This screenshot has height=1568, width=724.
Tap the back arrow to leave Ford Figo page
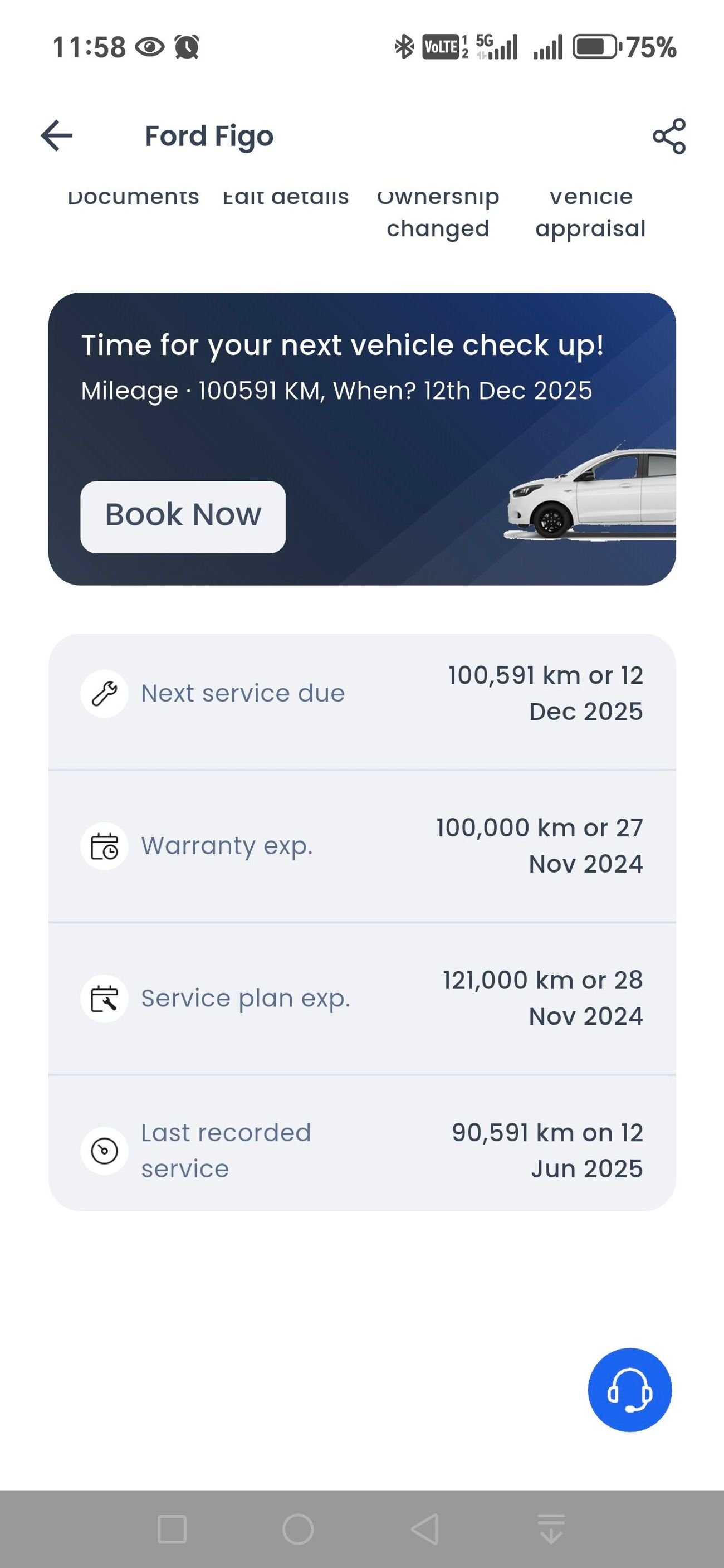tap(56, 135)
